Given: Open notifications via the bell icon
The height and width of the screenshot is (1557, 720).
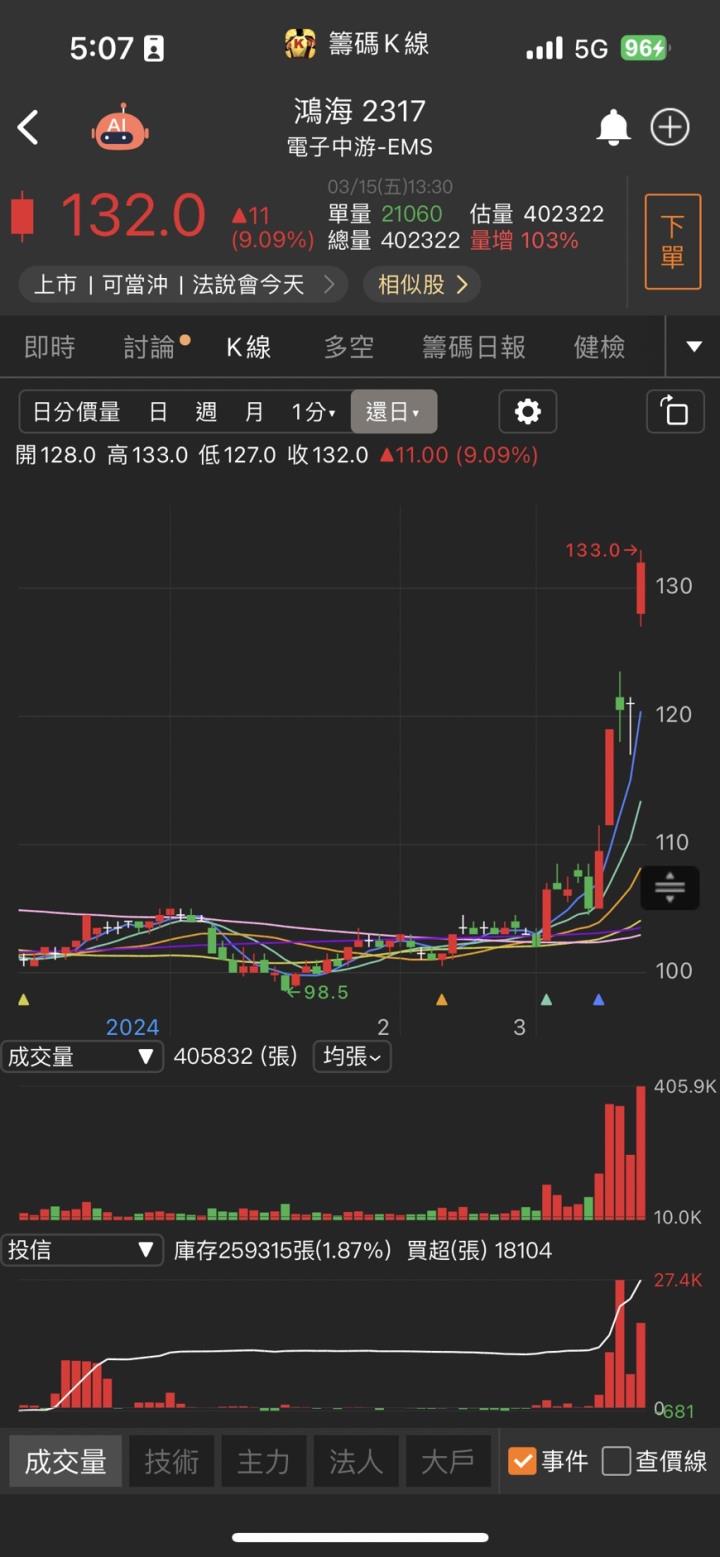Looking at the screenshot, I should (613, 127).
